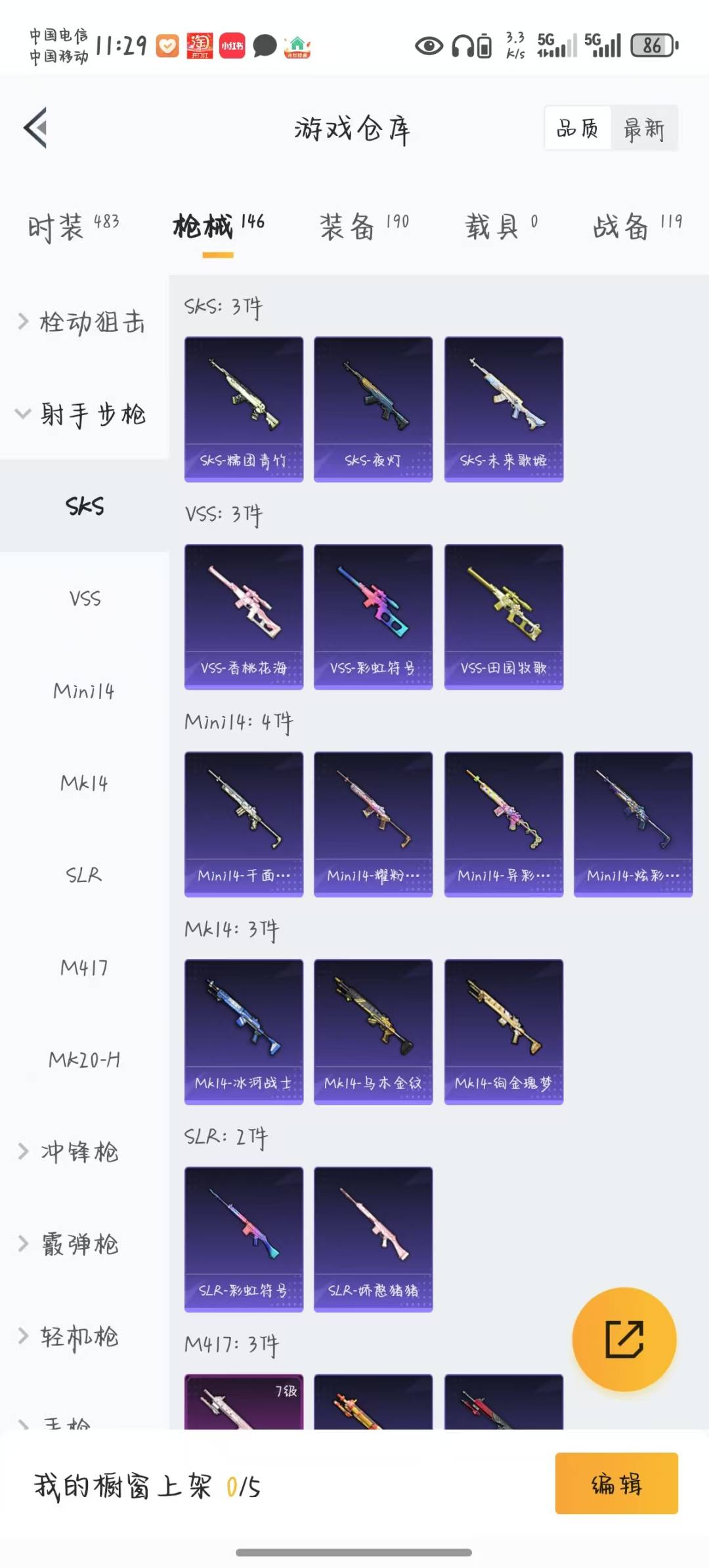Tap the orange floating share button
This screenshot has height=1568, width=709.
coord(624,1339)
